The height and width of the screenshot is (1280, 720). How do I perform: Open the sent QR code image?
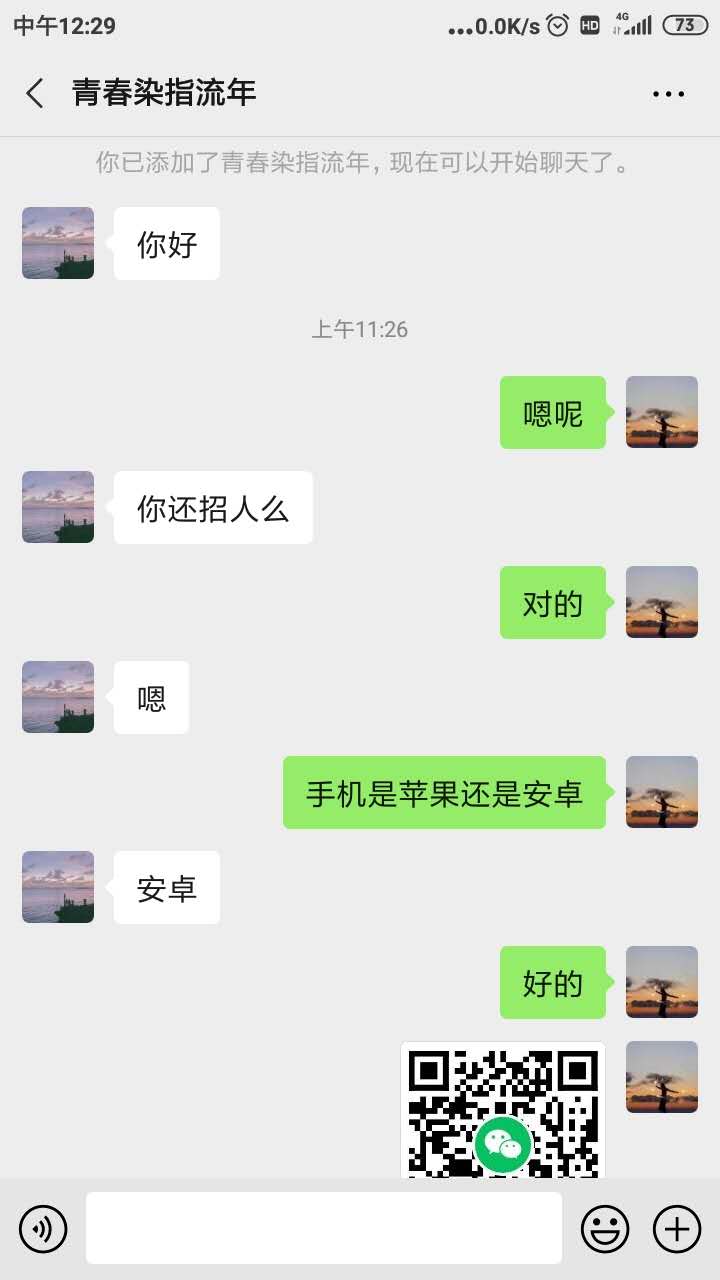tap(503, 1110)
